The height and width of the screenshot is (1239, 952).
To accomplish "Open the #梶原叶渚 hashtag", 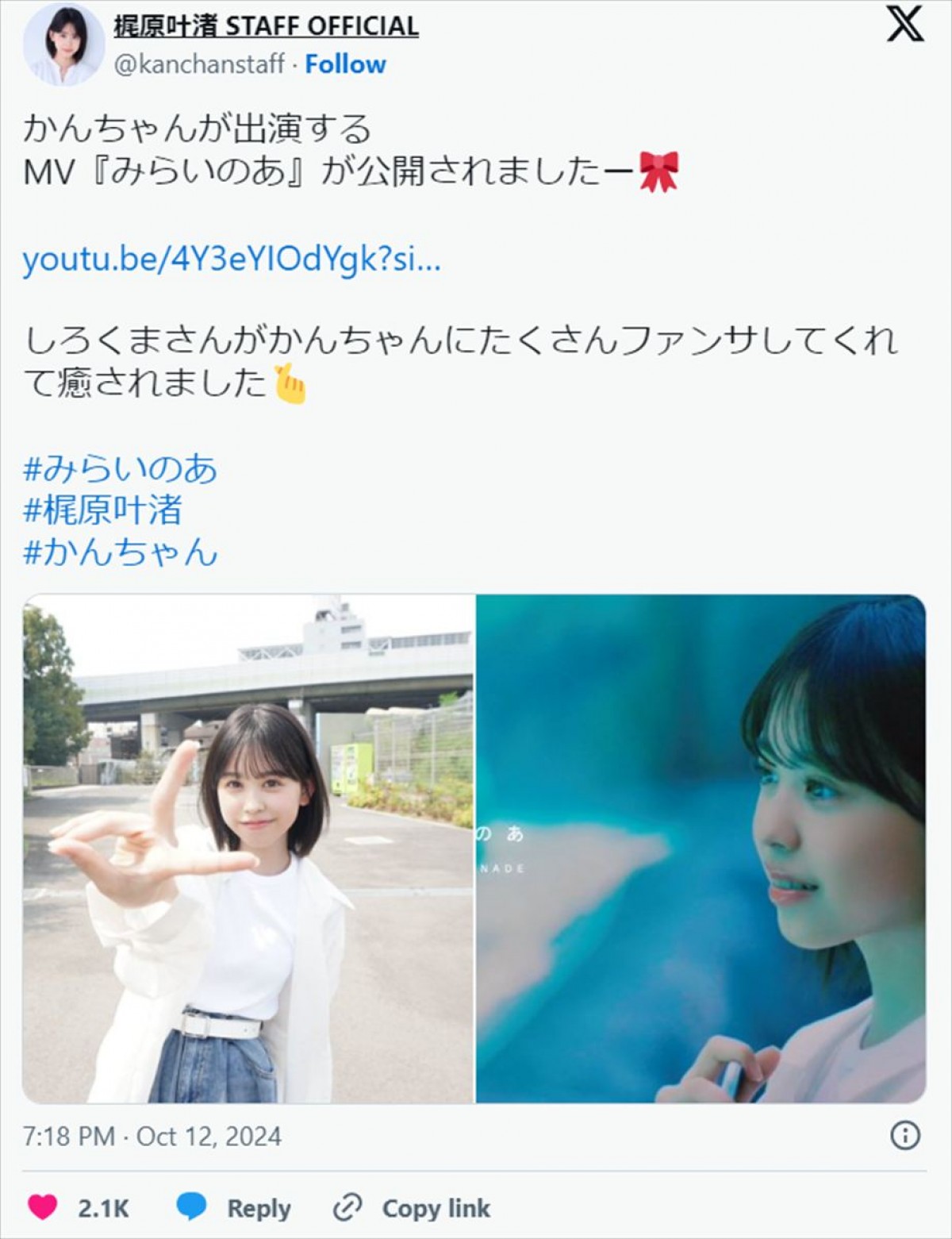I will [x=103, y=510].
